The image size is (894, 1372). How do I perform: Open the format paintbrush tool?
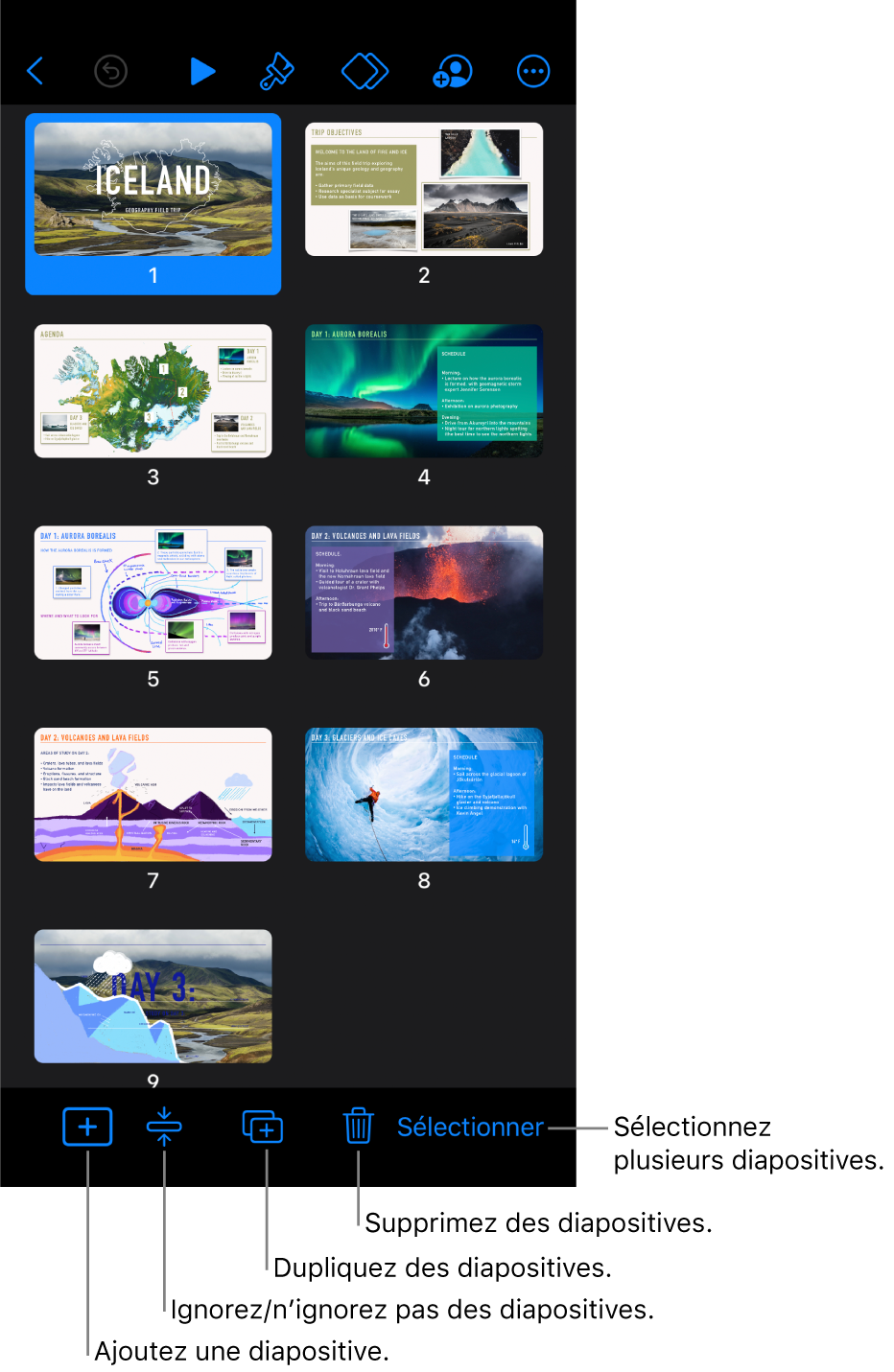pyautogui.click(x=277, y=71)
